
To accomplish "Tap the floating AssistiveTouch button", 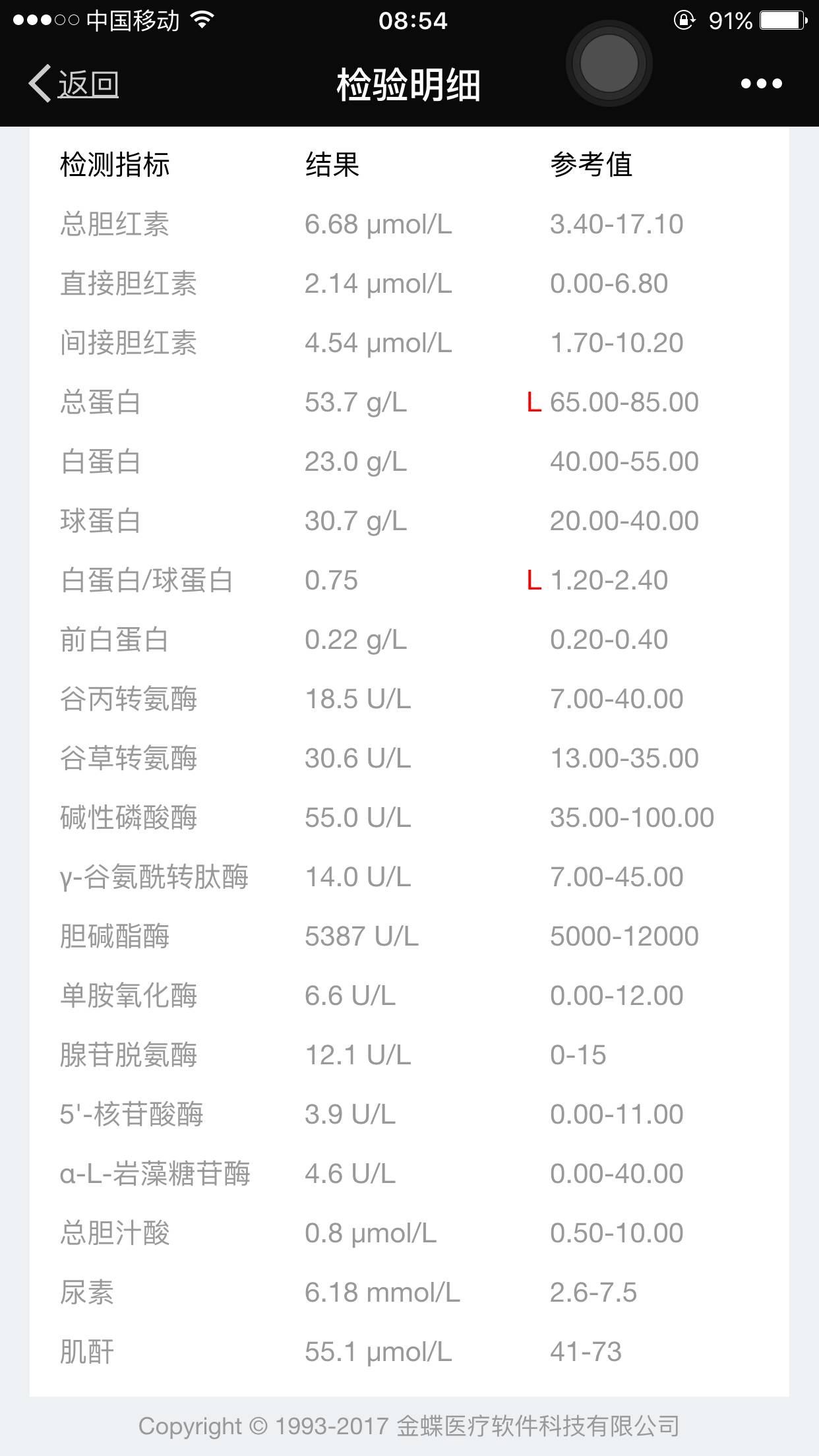I will click(609, 64).
